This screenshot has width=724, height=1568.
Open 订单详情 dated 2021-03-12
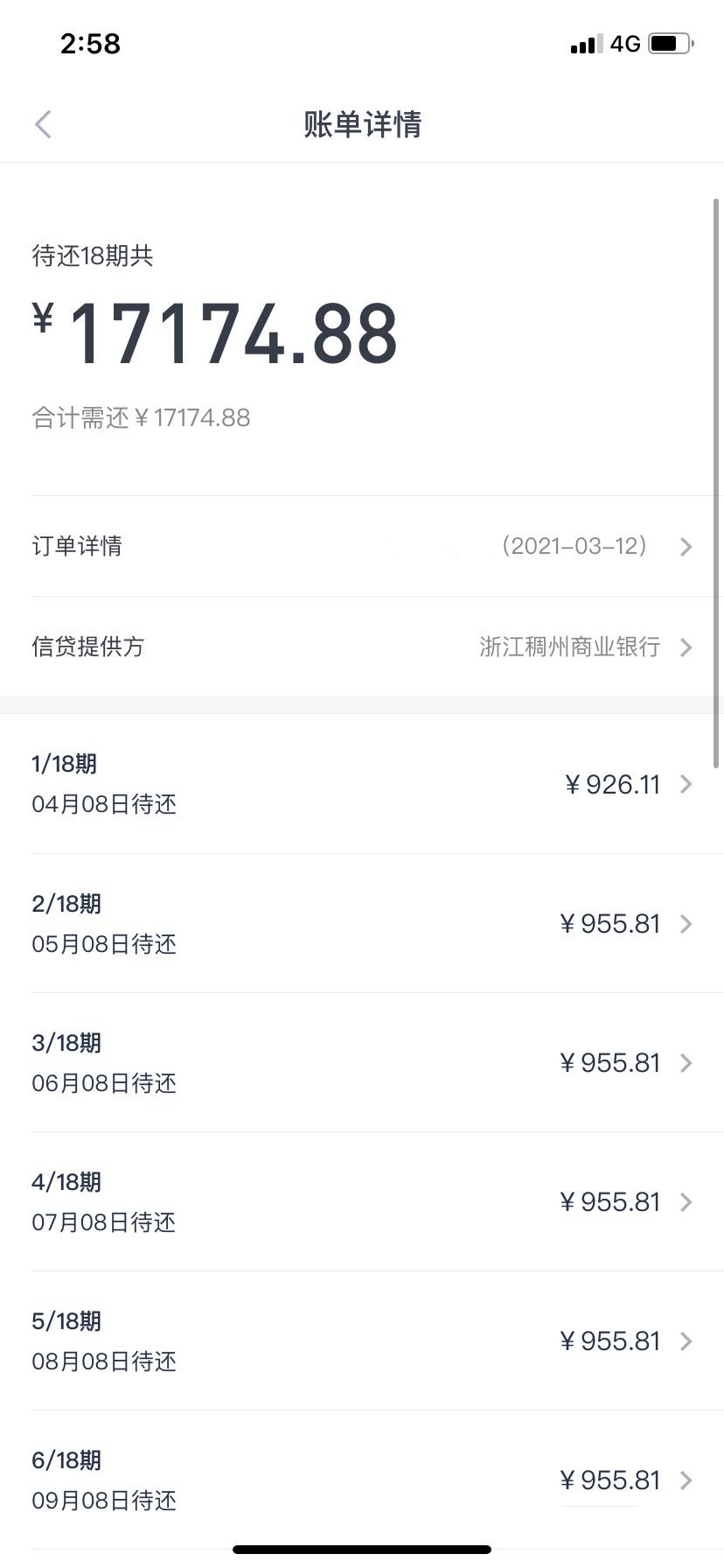pos(362,546)
